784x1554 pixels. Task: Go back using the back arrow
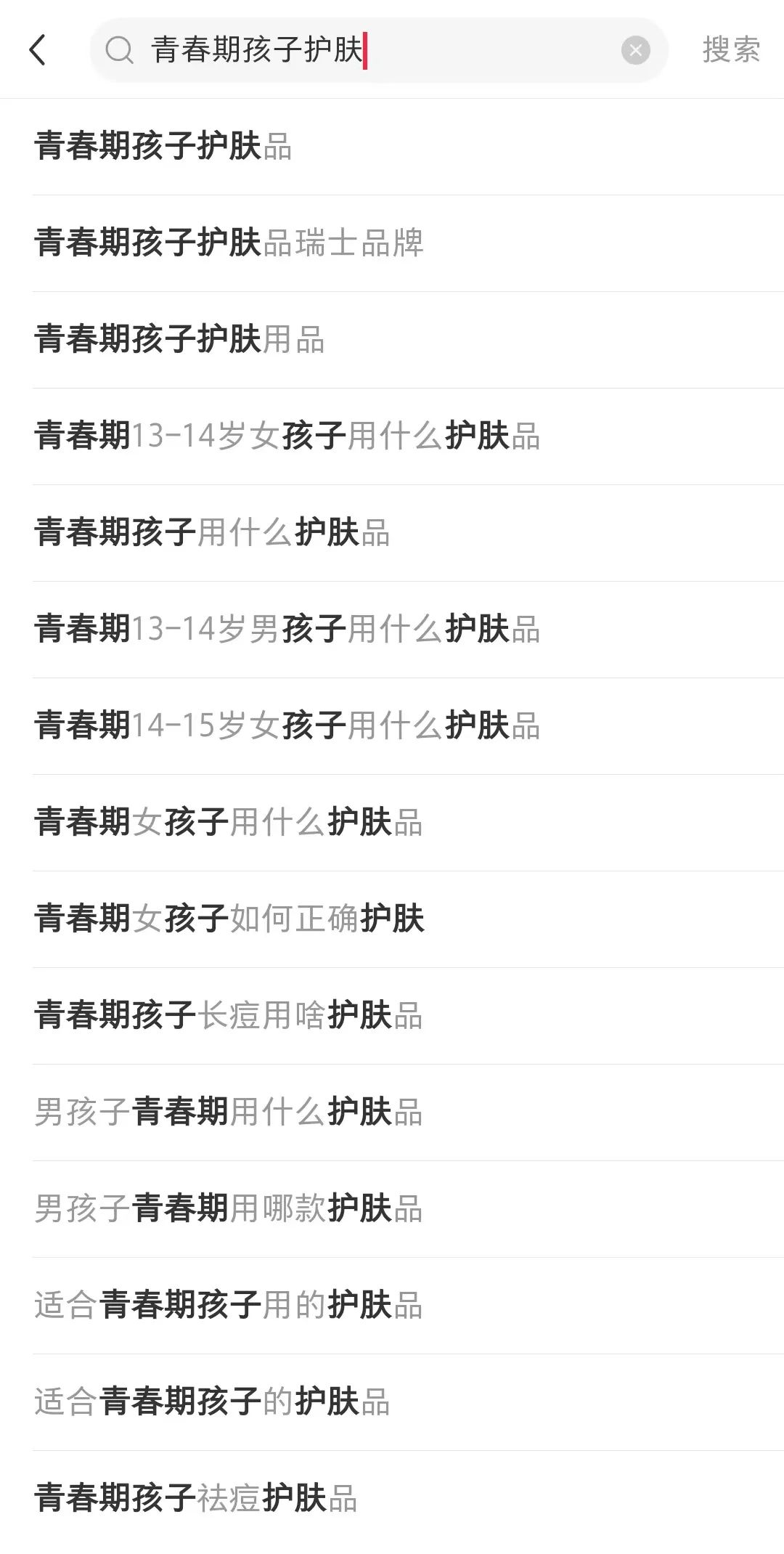point(38,50)
